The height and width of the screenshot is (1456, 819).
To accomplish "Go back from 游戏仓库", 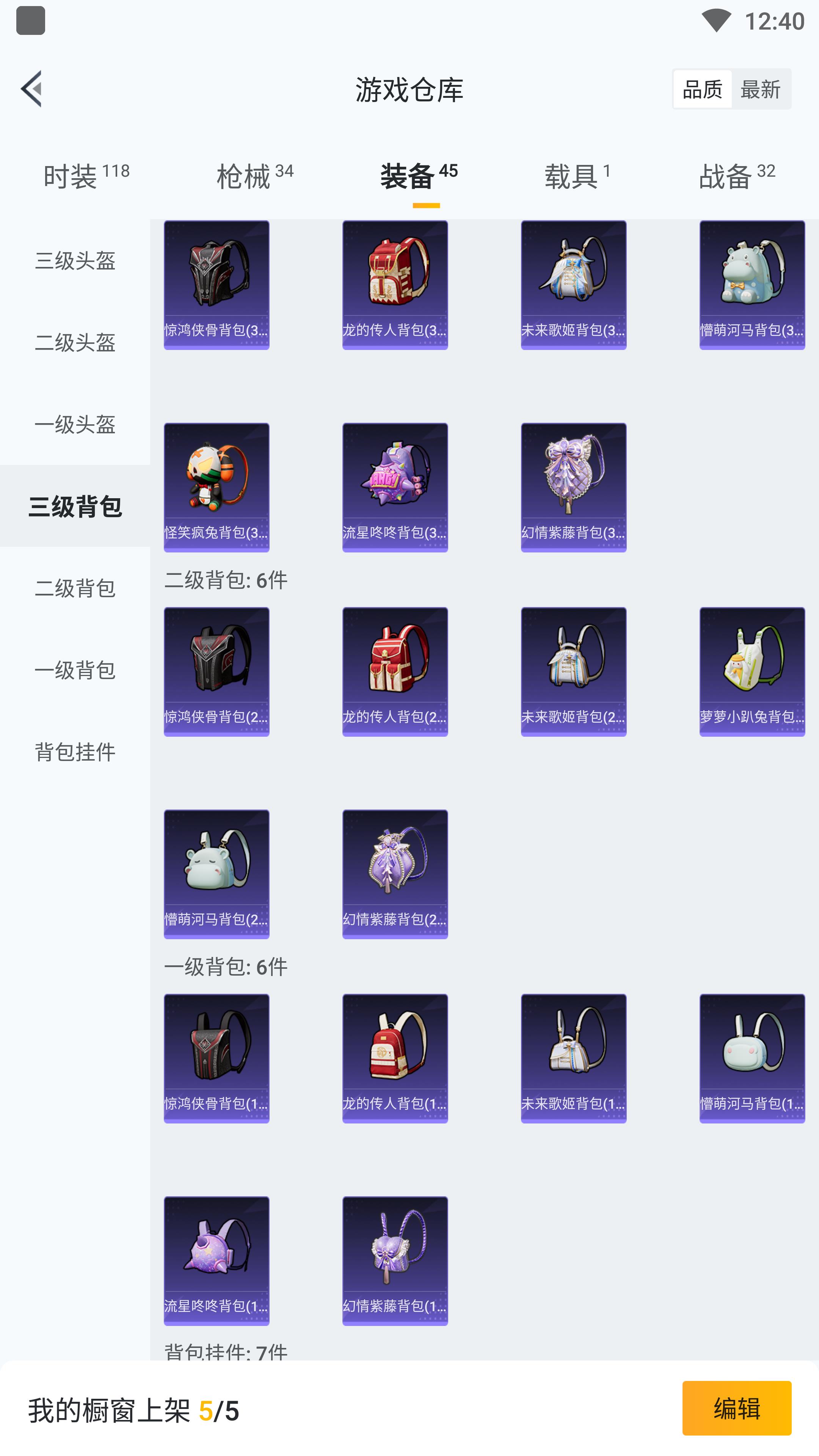I will [31, 89].
